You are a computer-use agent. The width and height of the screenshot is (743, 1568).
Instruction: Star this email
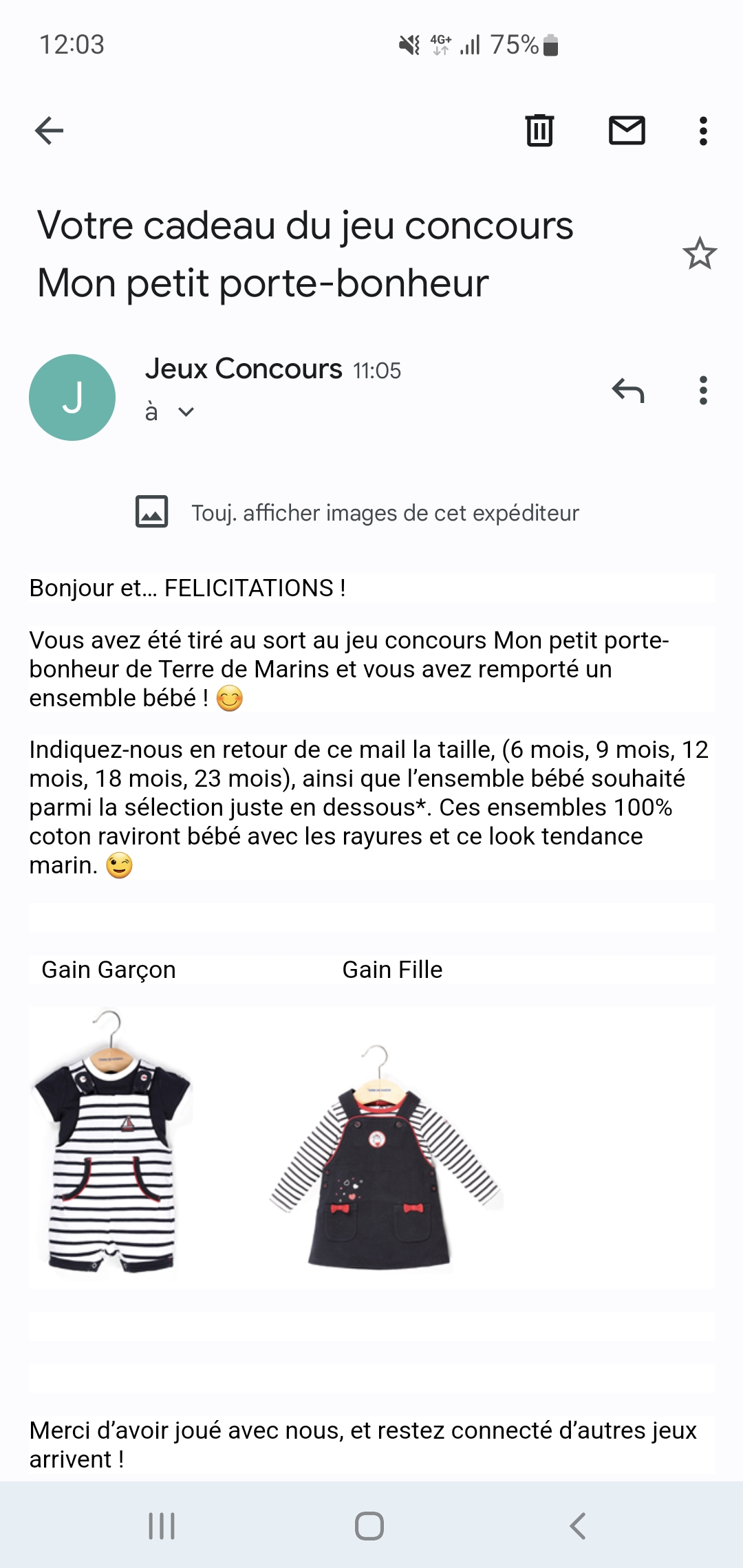[700, 254]
